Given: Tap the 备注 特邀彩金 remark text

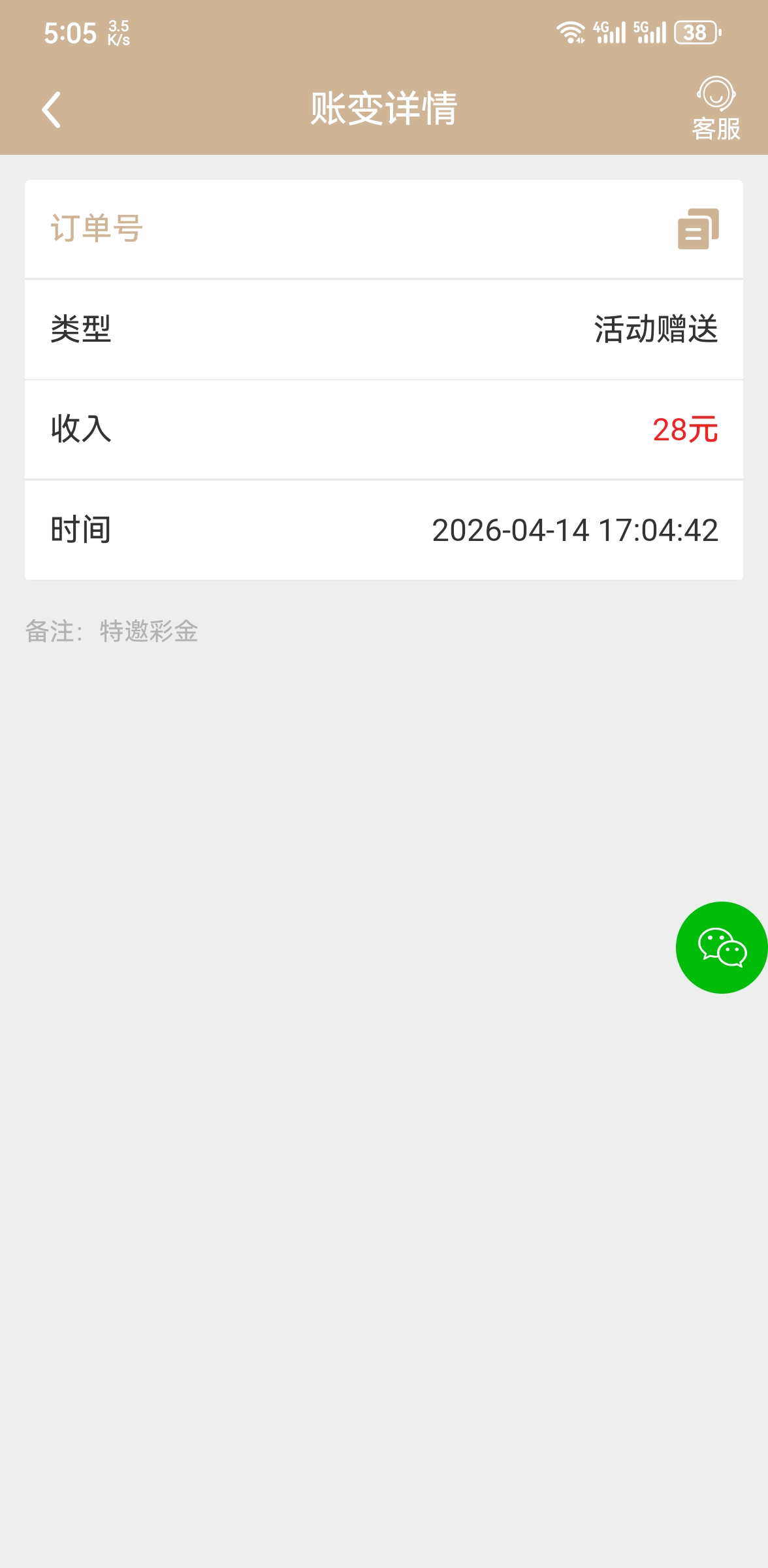Looking at the screenshot, I should click(x=111, y=631).
